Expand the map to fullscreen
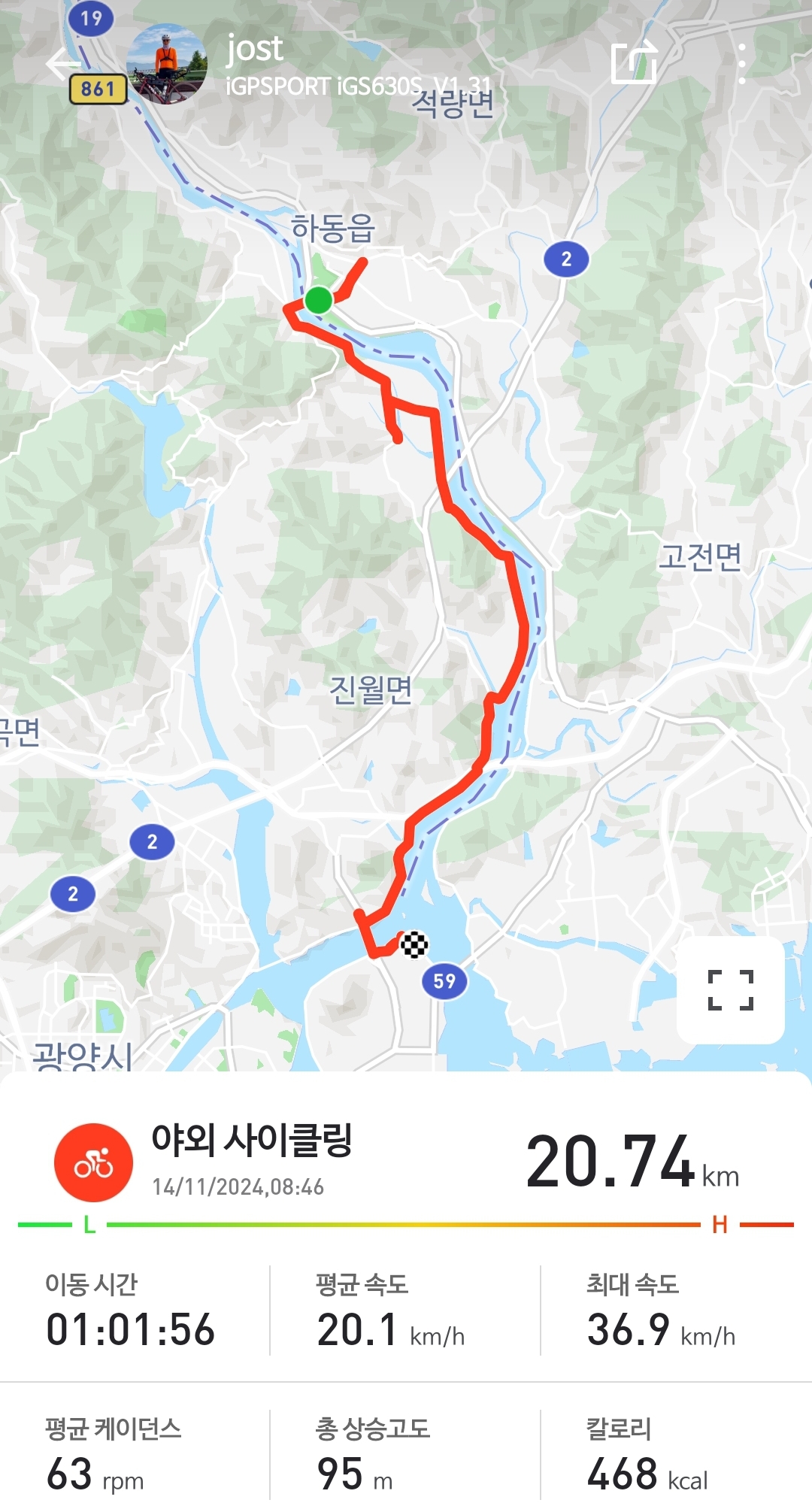812x1509 pixels. click(x=730, y=989)
